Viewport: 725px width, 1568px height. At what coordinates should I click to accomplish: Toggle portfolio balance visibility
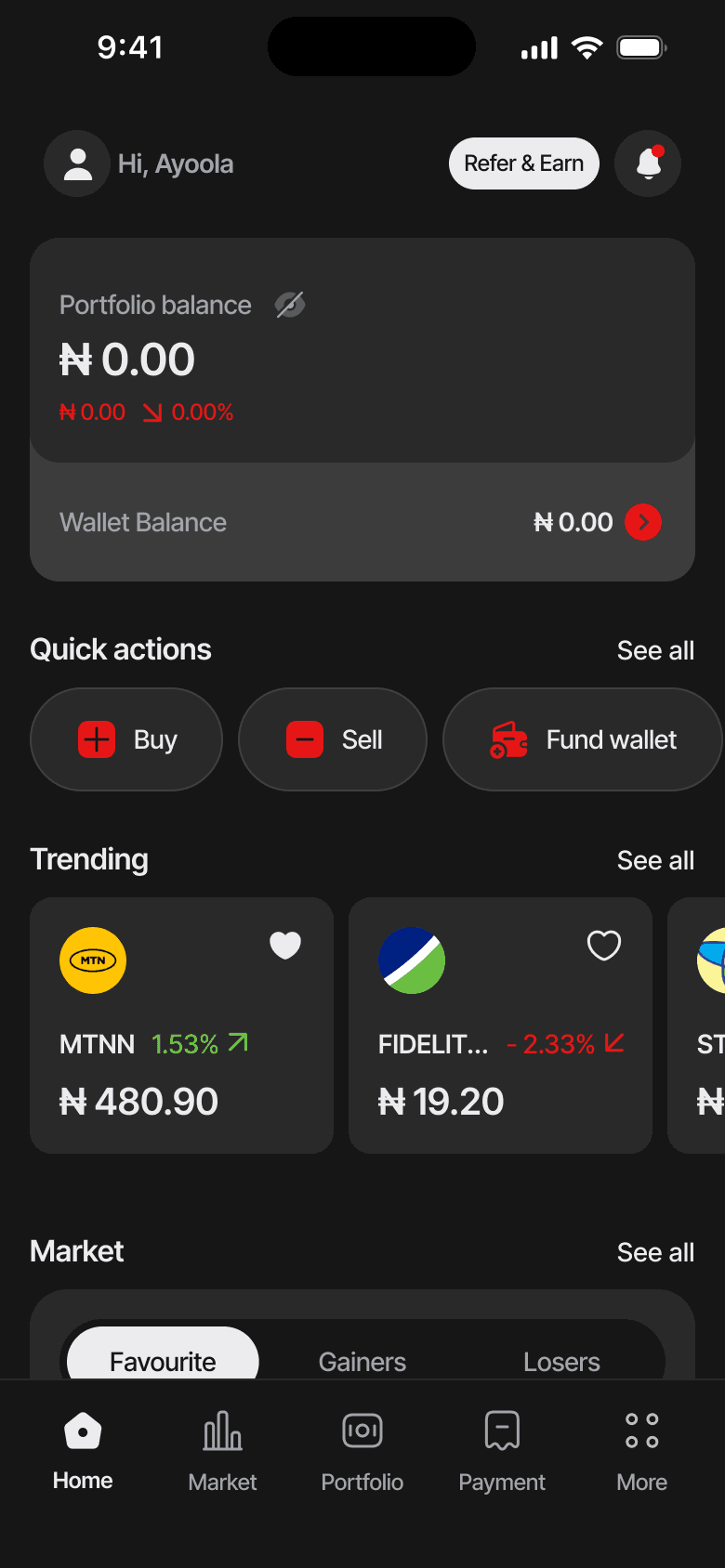point(290,305)
